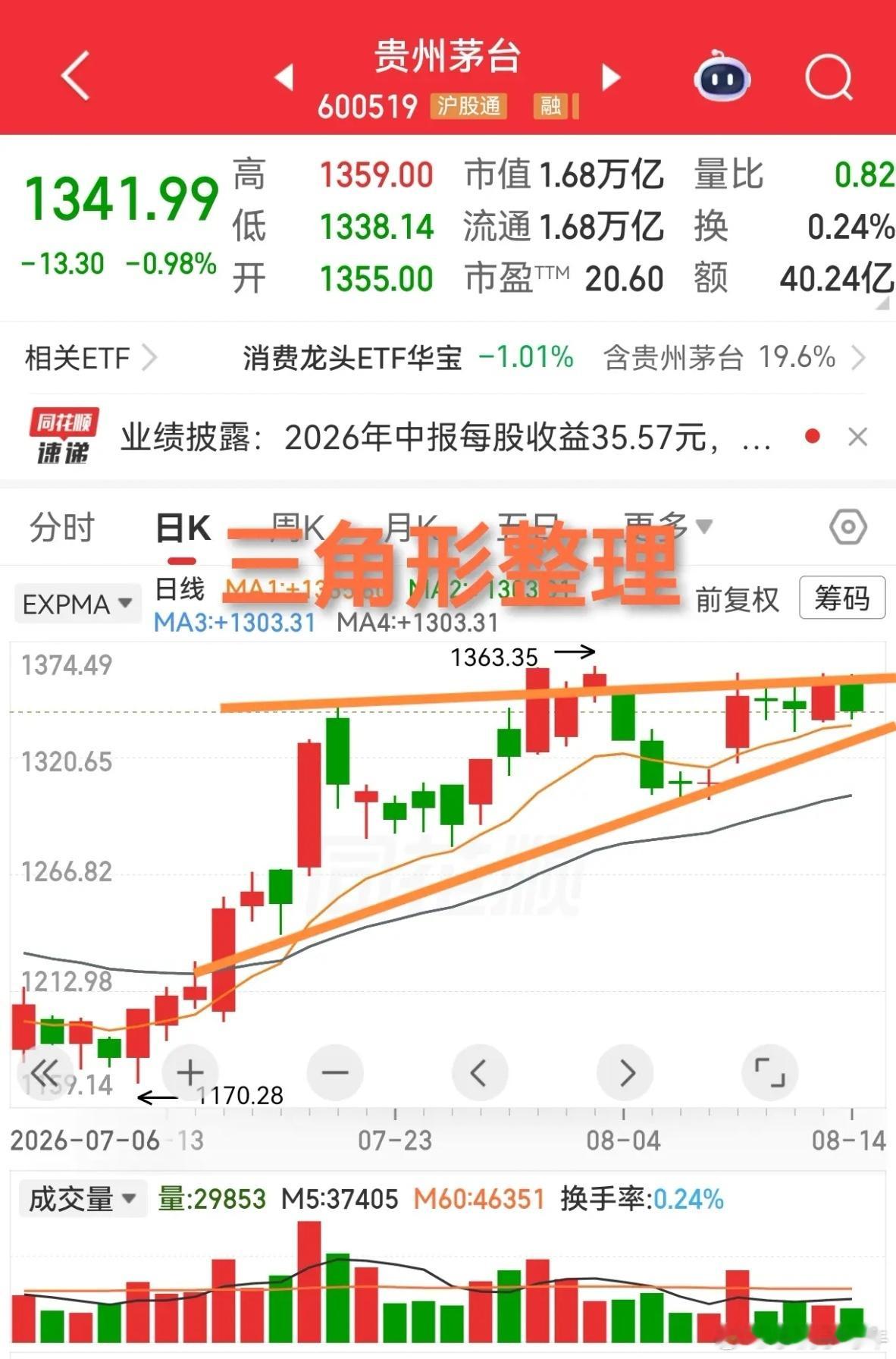
Task: Expand the EXPMA indicator dropdown
Action: coord(77,604)
